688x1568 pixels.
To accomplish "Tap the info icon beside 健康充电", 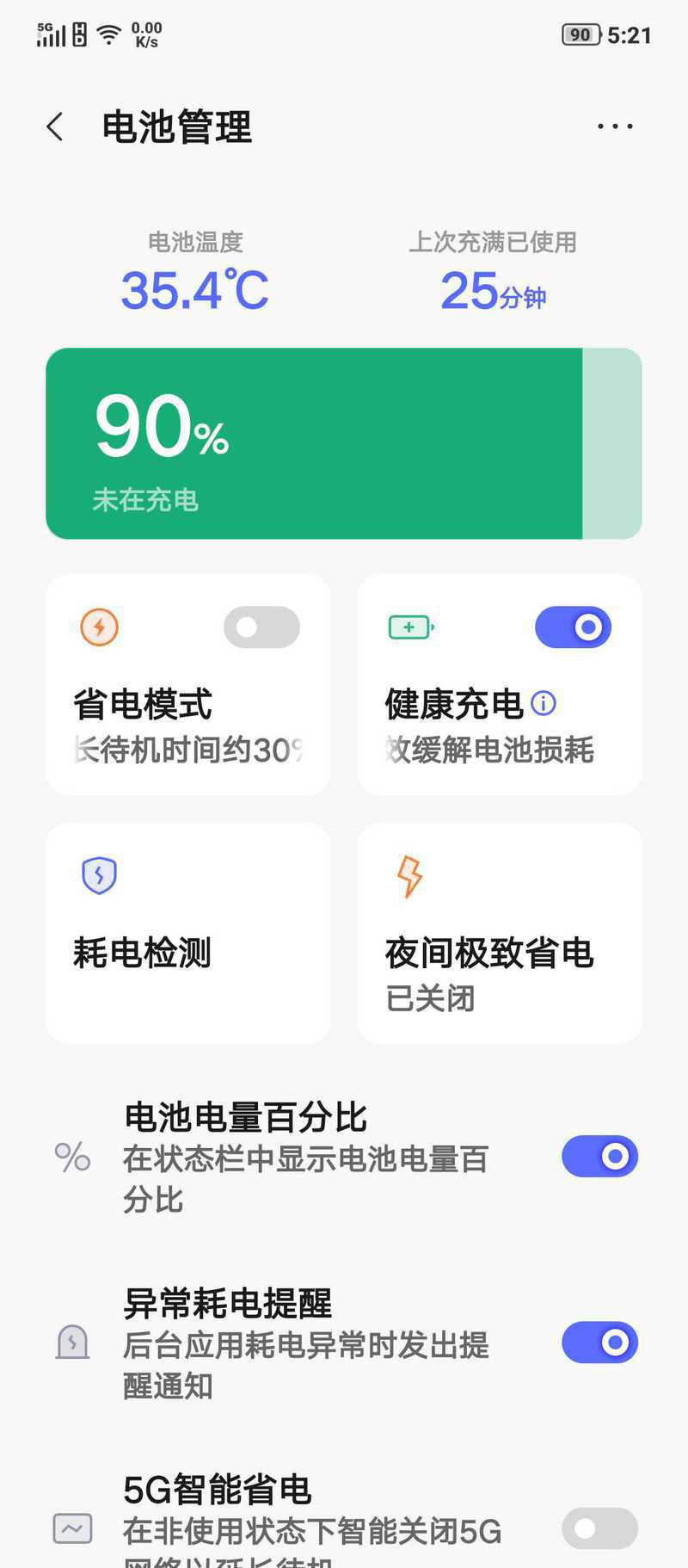I will (x=544, y=703).
